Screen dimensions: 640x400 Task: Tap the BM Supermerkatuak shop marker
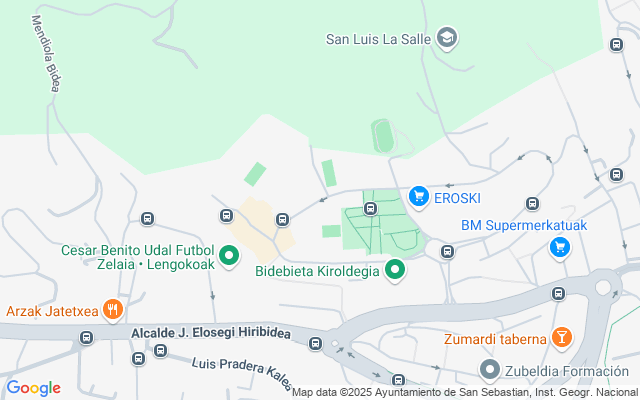(560, 245)
